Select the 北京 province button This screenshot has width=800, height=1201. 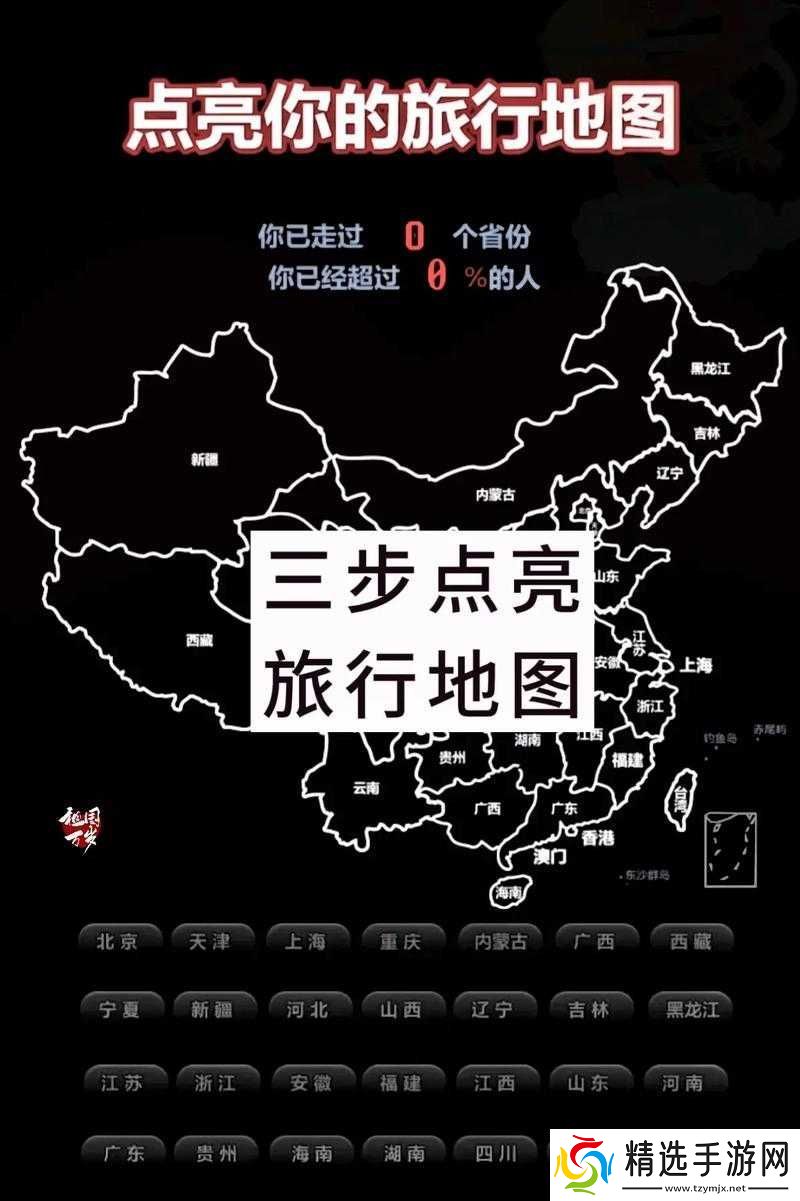(119, 940)
